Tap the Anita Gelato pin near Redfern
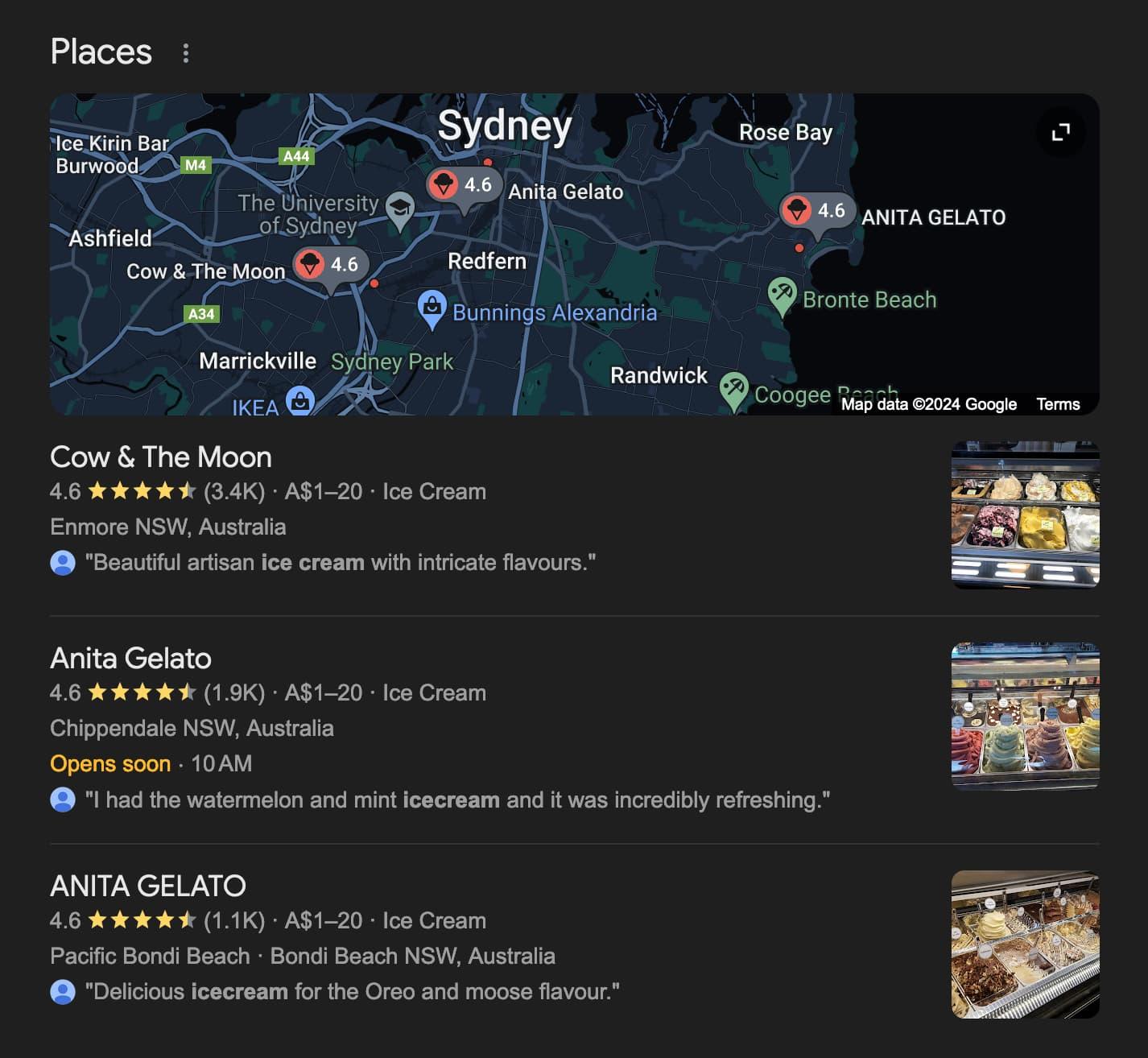 click(x=464, y=185)
